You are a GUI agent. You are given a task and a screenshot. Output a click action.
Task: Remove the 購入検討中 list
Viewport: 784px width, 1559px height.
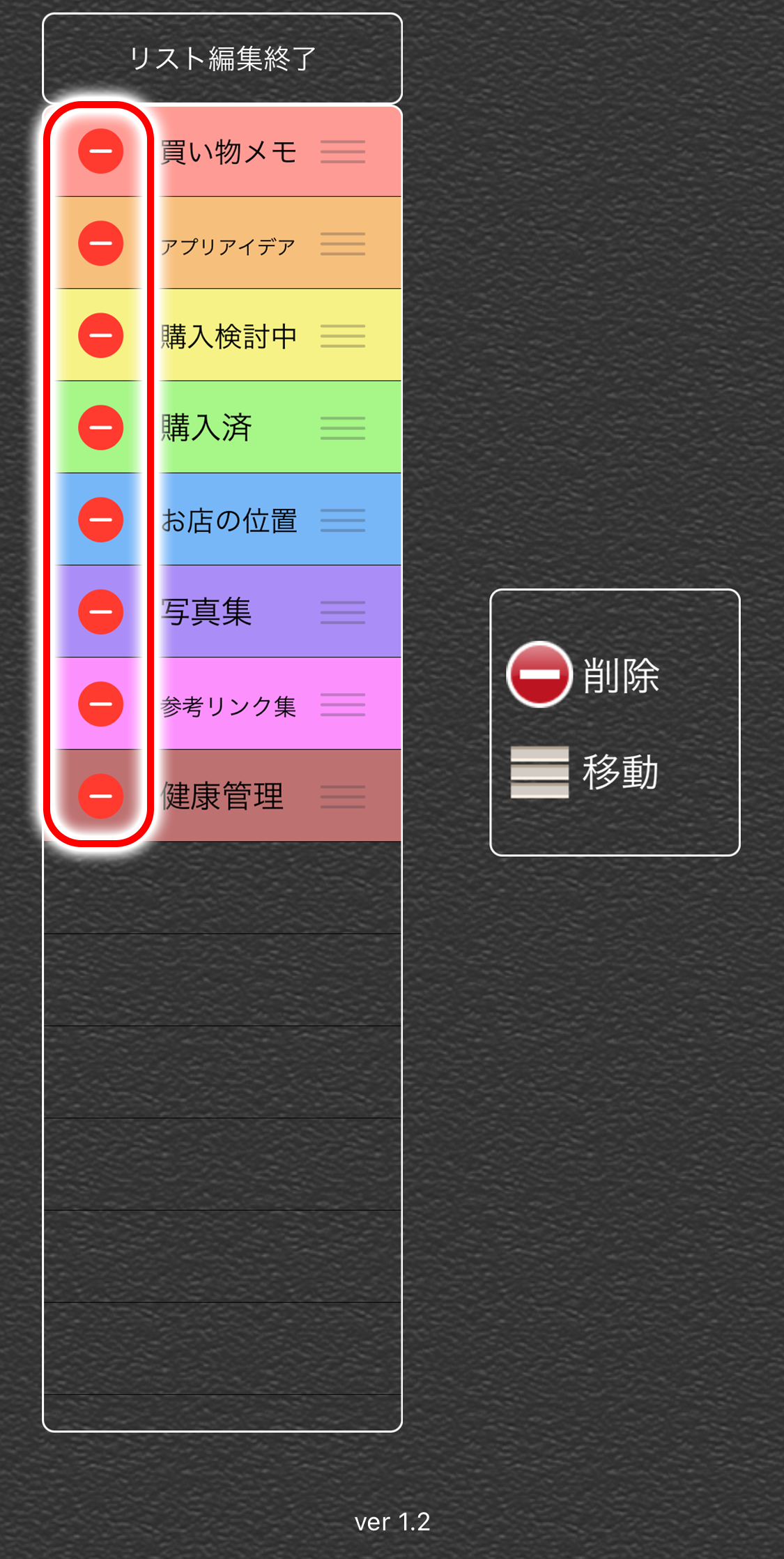tap(101, 335)
